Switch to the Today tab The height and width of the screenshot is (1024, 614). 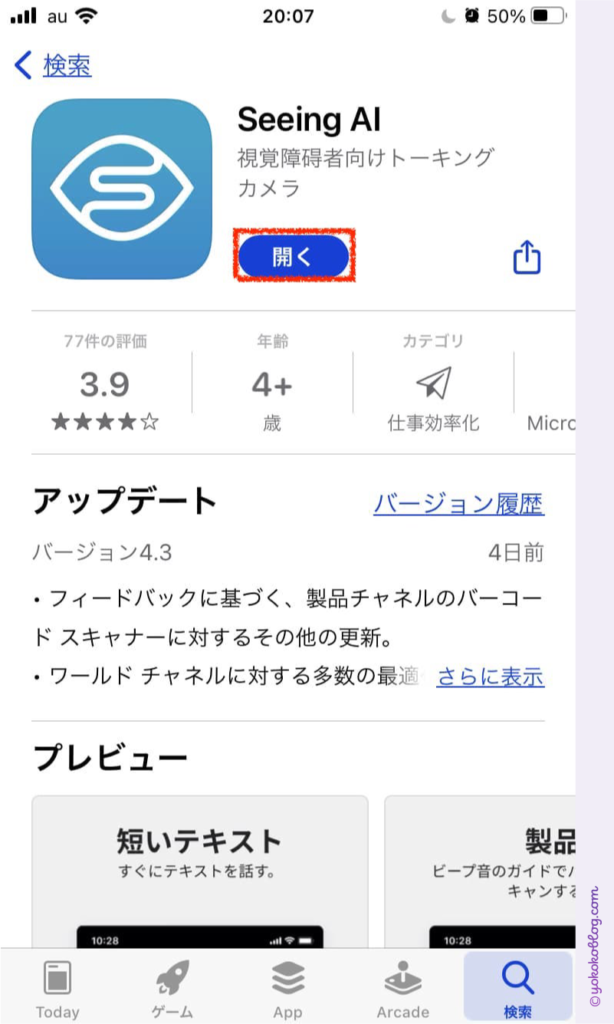[x=57, y=988]
